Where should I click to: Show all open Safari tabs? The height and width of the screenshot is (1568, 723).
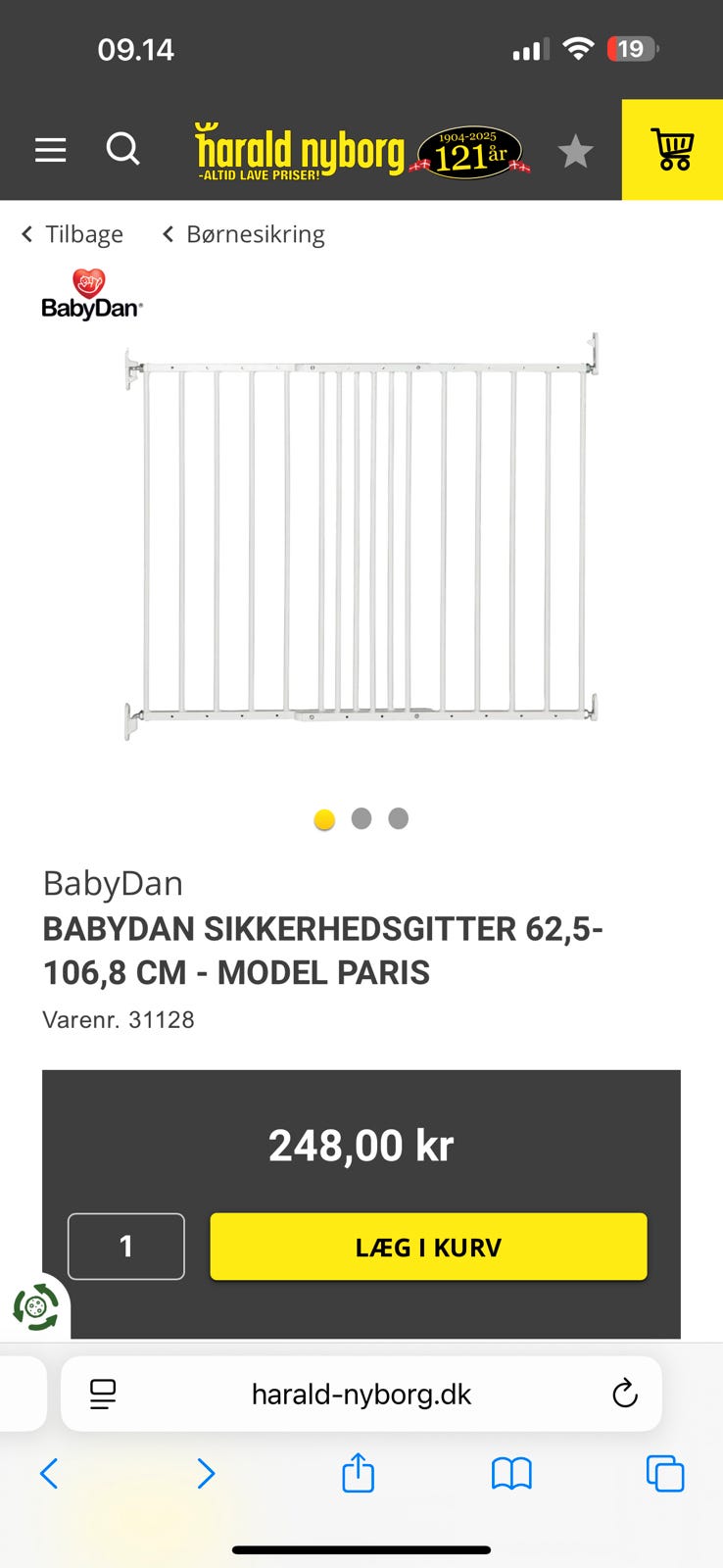[665, 1473]
